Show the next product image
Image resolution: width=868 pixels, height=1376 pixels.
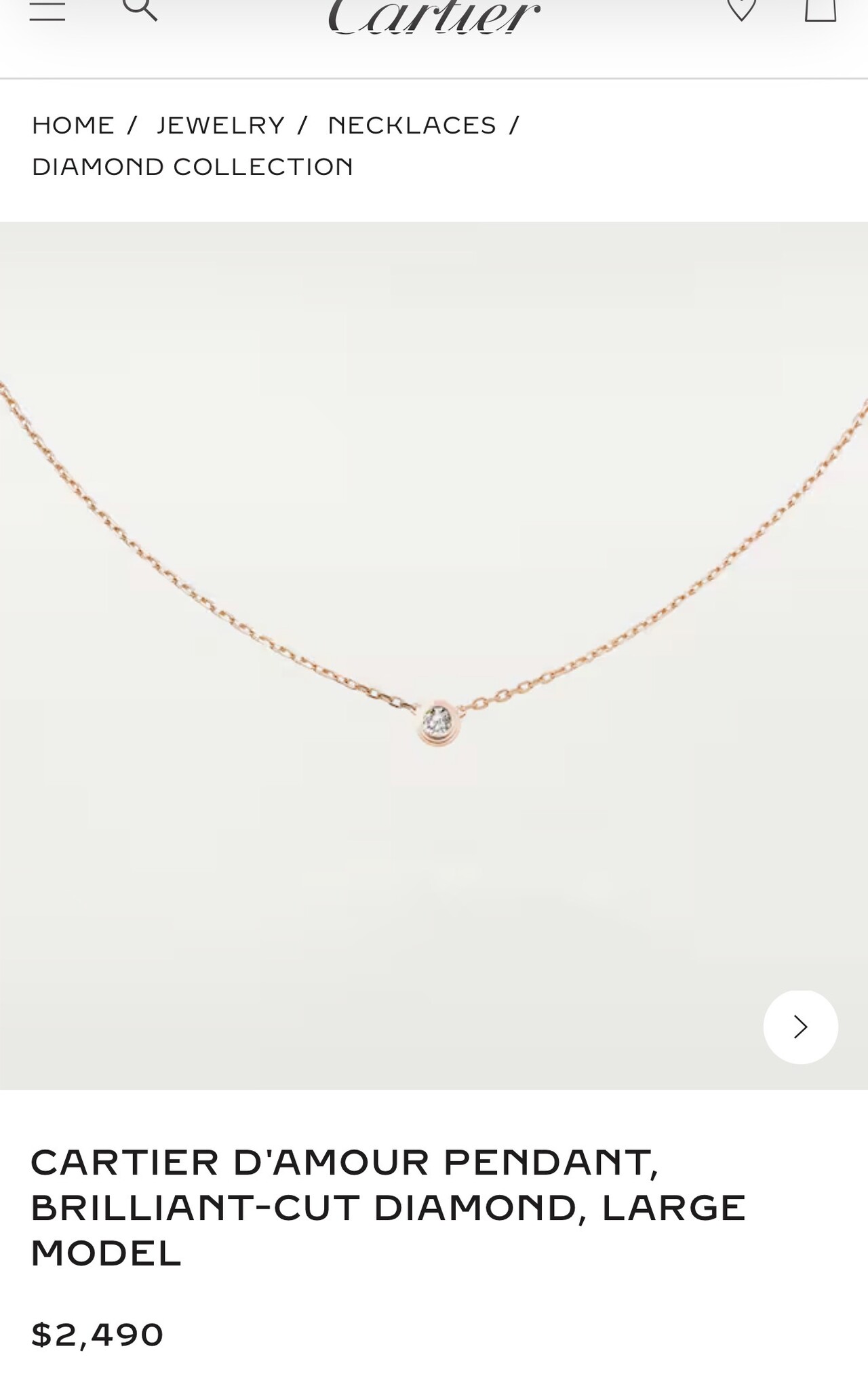click(800, 1027)
